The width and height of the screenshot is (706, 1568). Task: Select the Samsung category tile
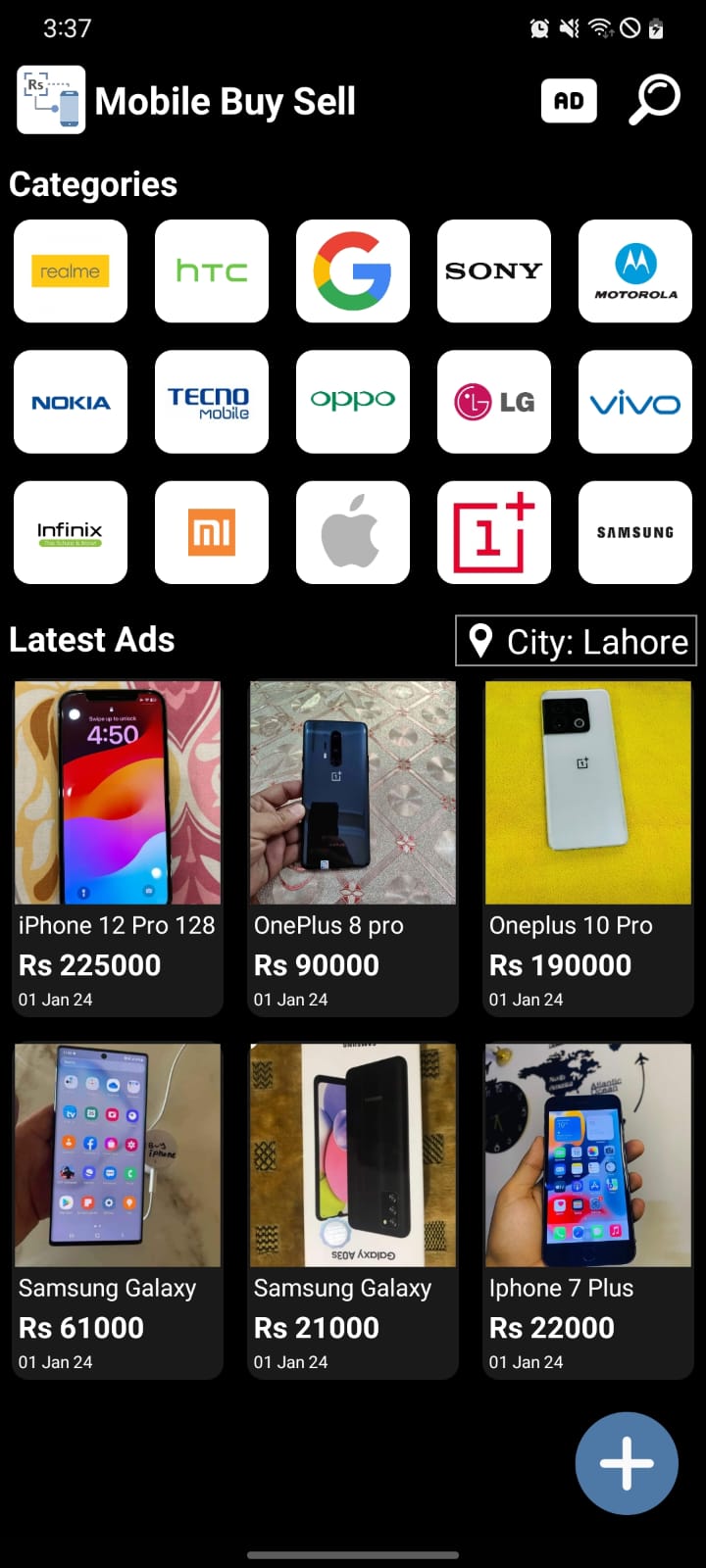click(635, 532)
